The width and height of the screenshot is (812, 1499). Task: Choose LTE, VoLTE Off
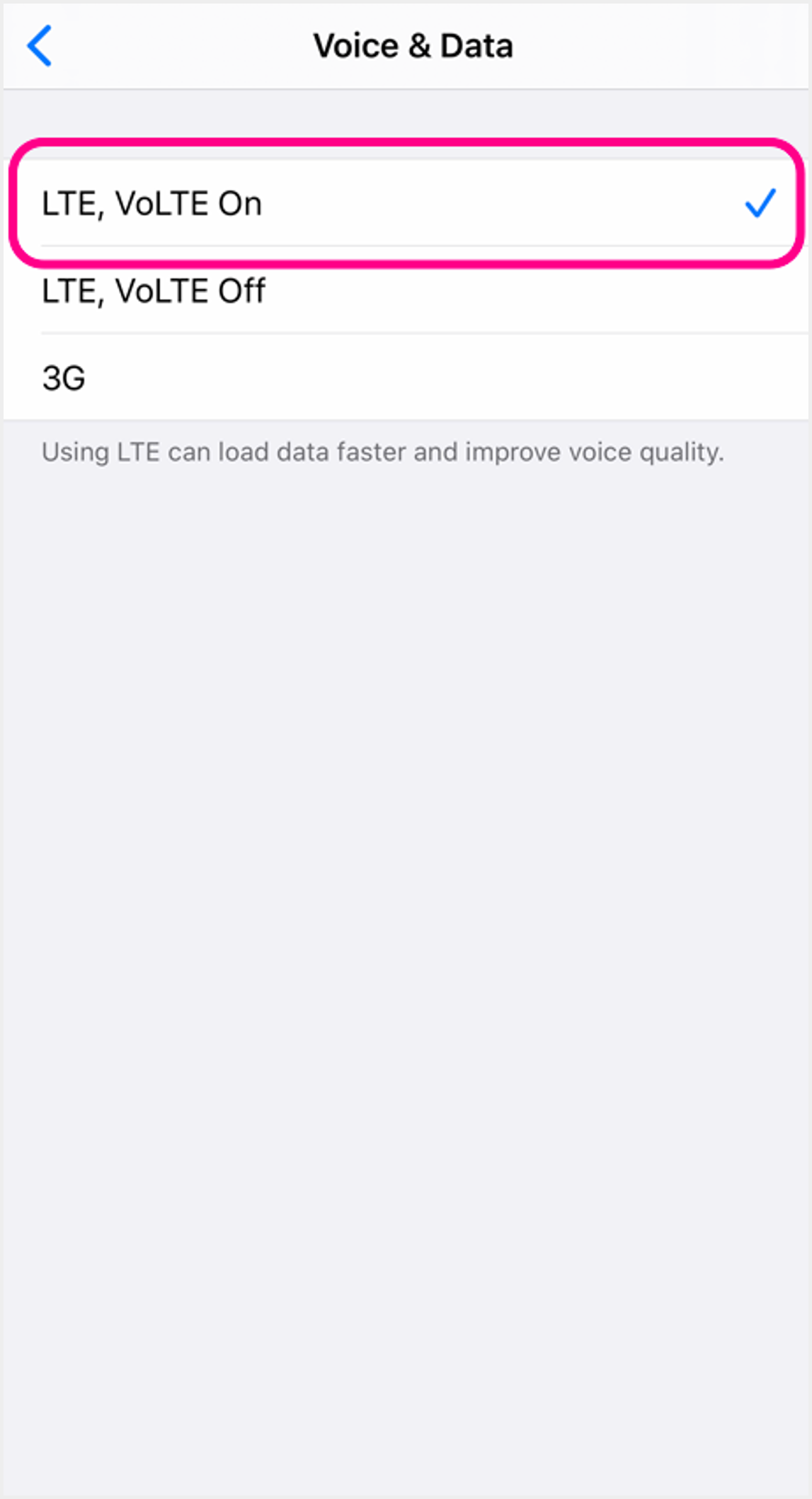coord(406,292)
